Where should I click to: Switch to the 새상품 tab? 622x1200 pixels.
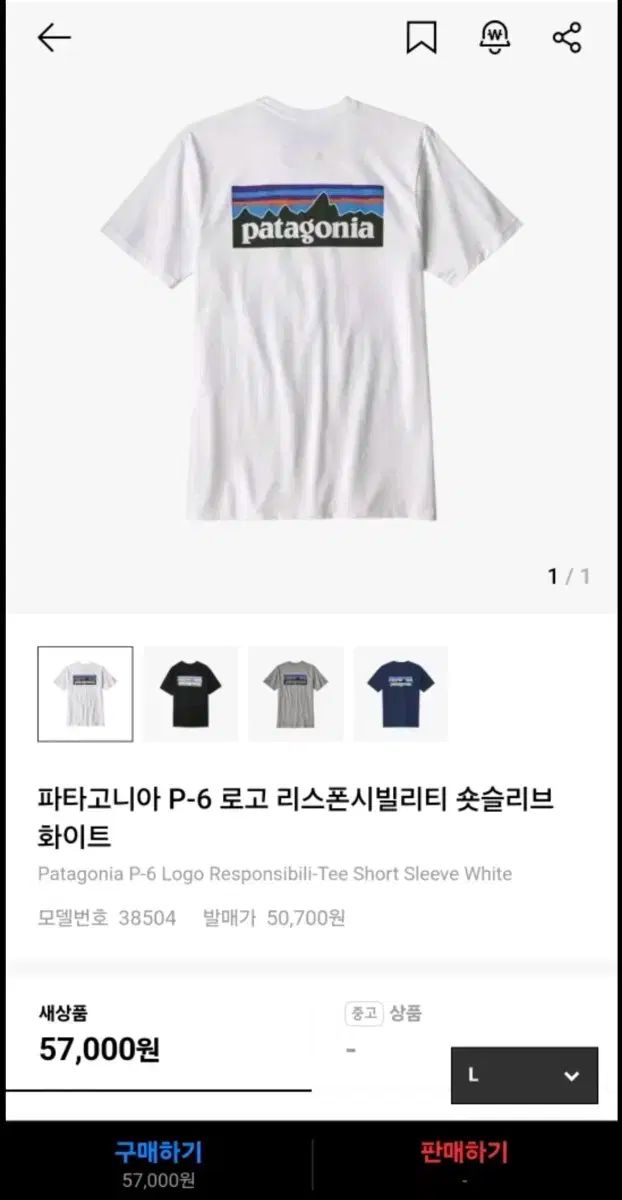63,1013
